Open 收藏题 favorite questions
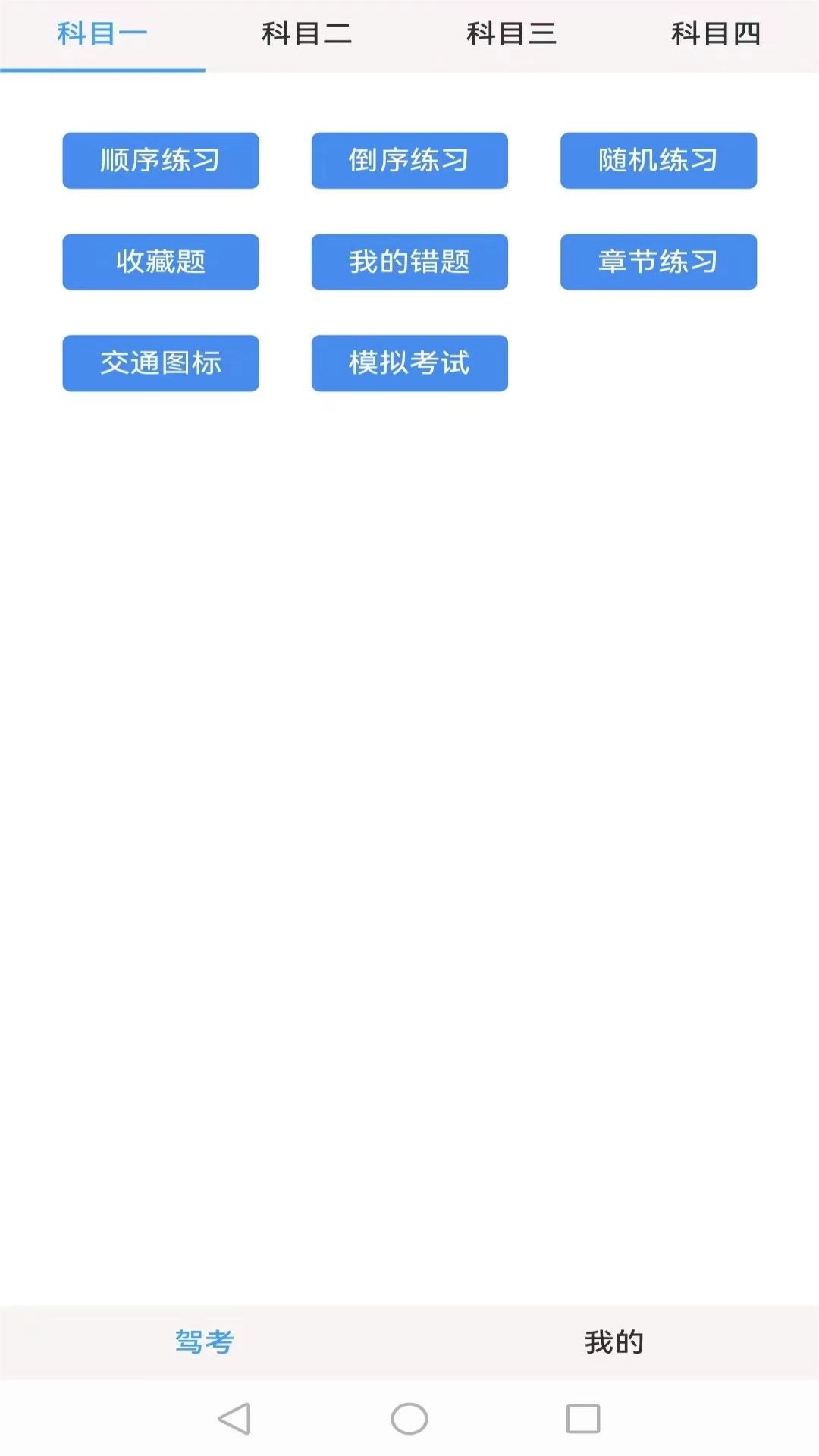Viewport: 819px width, 1456px height. (x=160, y=262)
